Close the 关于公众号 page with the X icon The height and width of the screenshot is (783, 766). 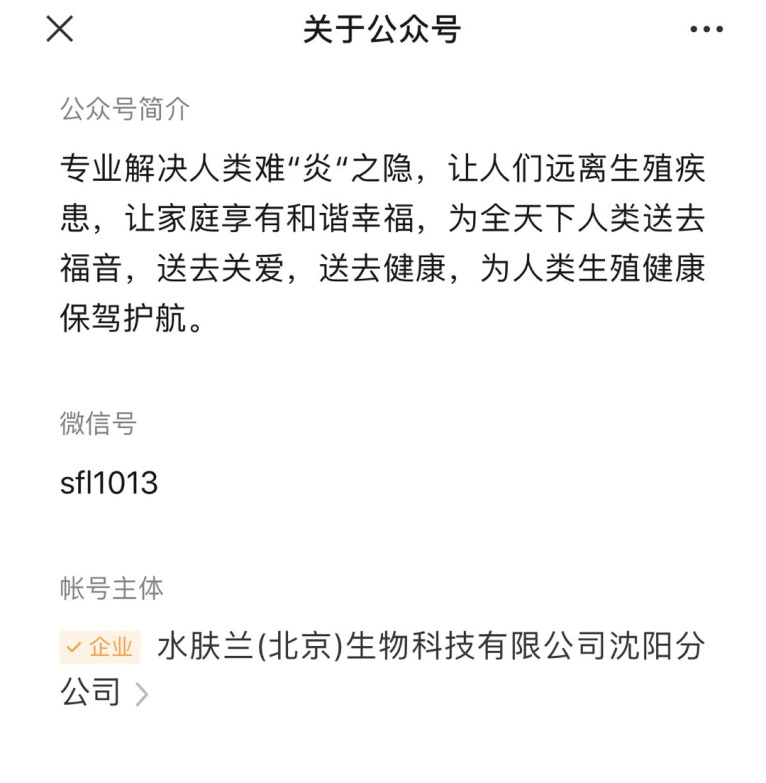pyautogui.click(x=60, y=29)
